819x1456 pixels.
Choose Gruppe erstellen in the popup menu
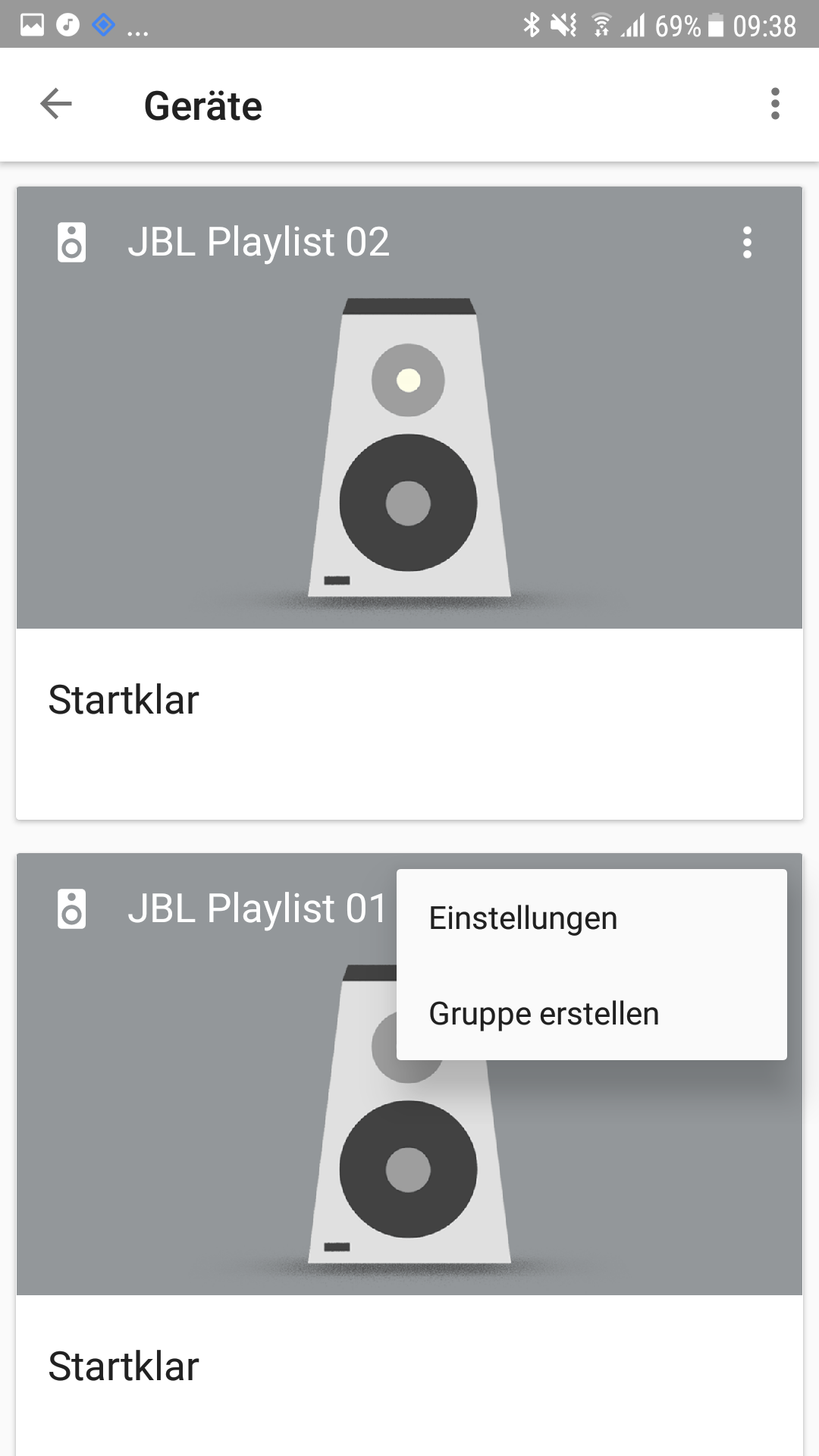[x=544, y=1014]
